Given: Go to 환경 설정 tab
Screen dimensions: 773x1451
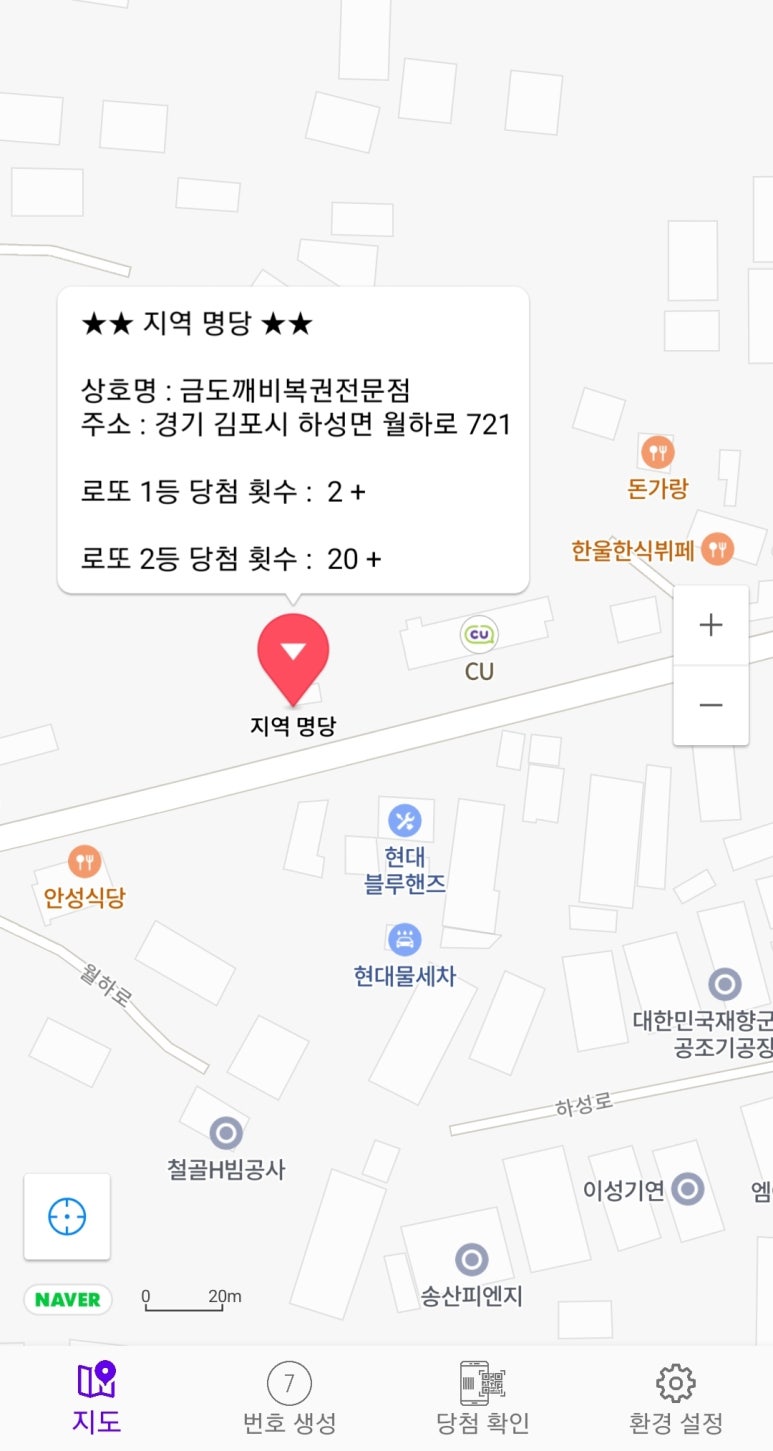Looking at the screenshot, I should [676, 1398].
